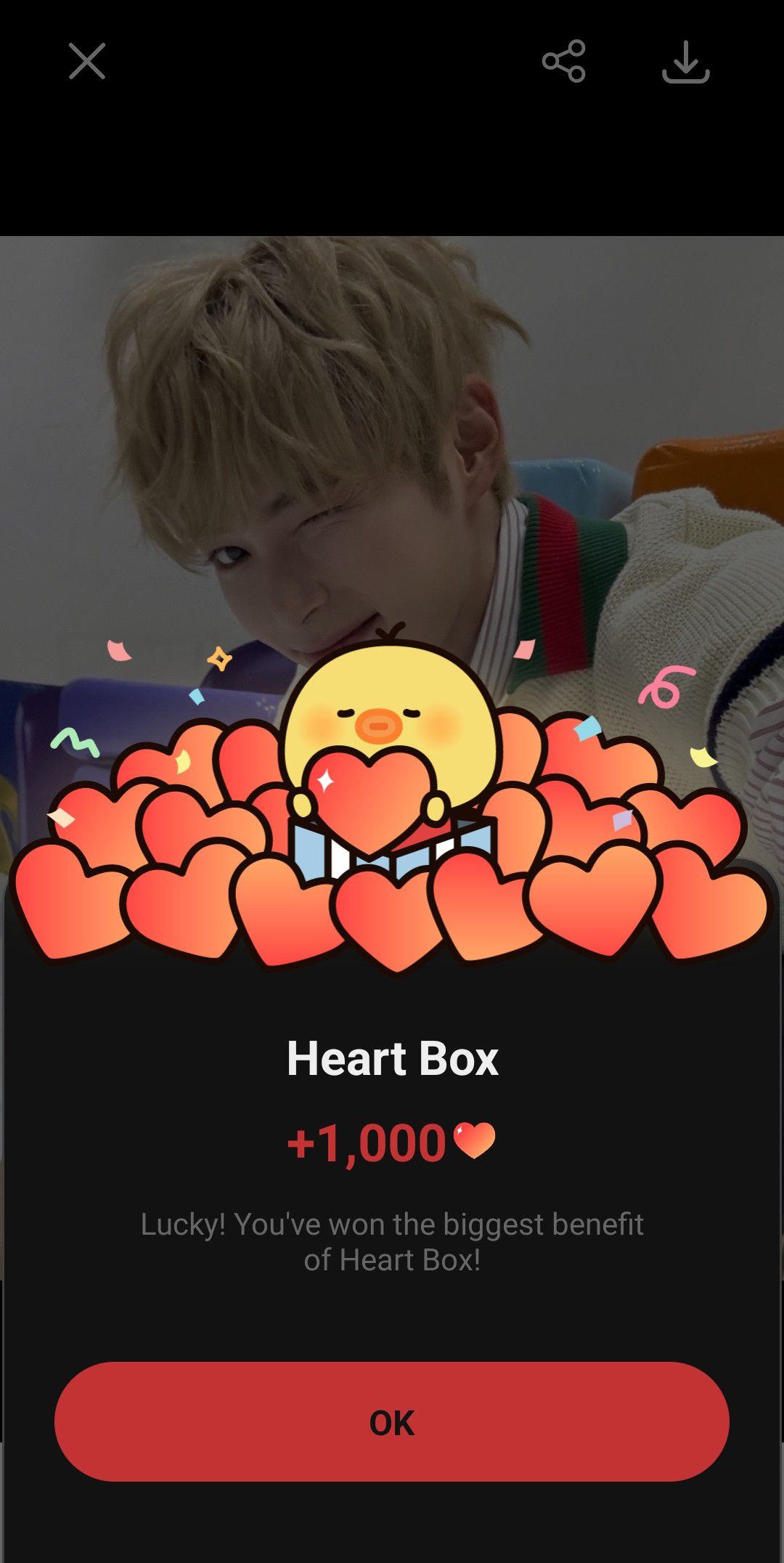Close the photo viewer

(x=87, y=61)
